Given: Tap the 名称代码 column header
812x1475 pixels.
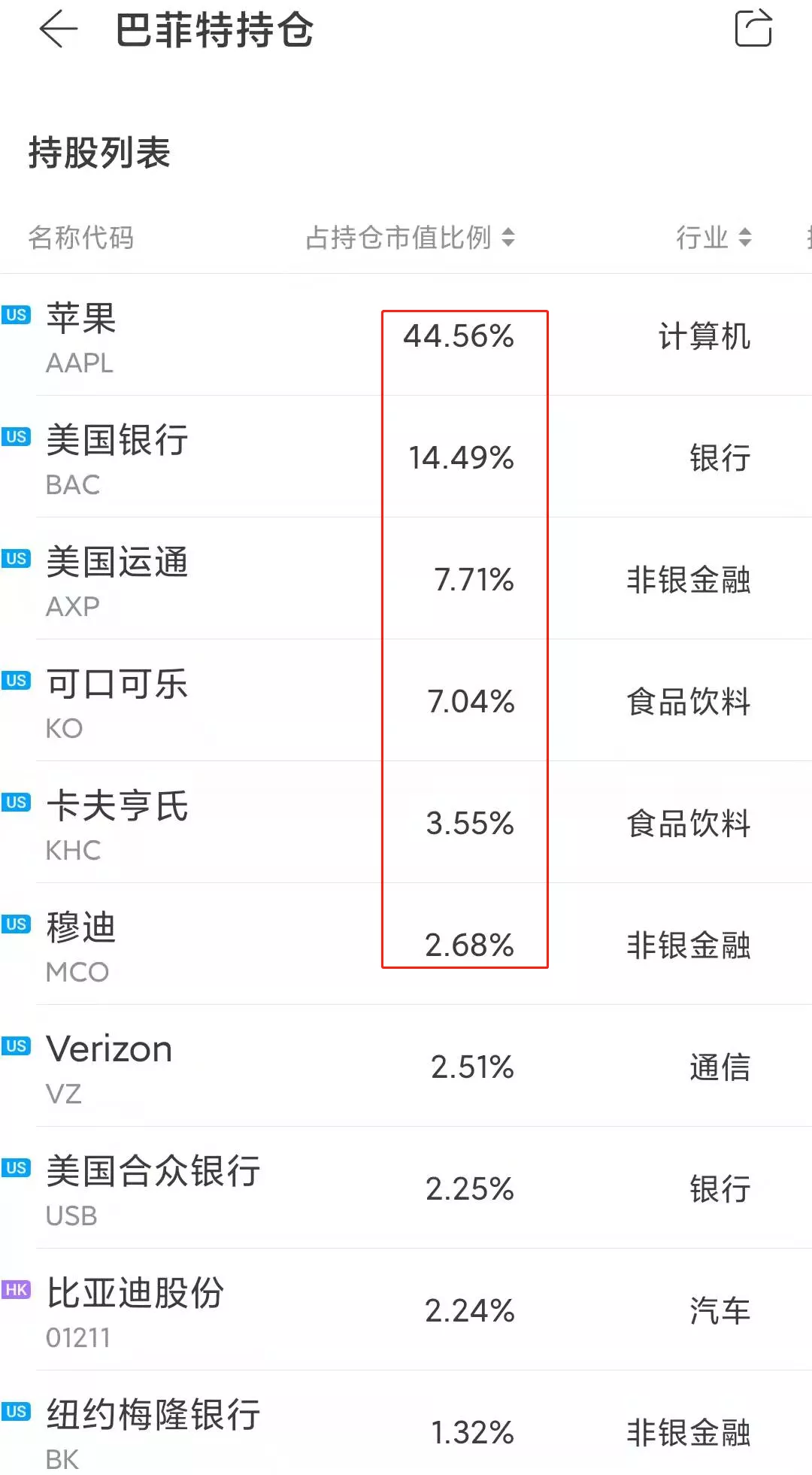Looking at the screenshot, I should coord(83,237).
